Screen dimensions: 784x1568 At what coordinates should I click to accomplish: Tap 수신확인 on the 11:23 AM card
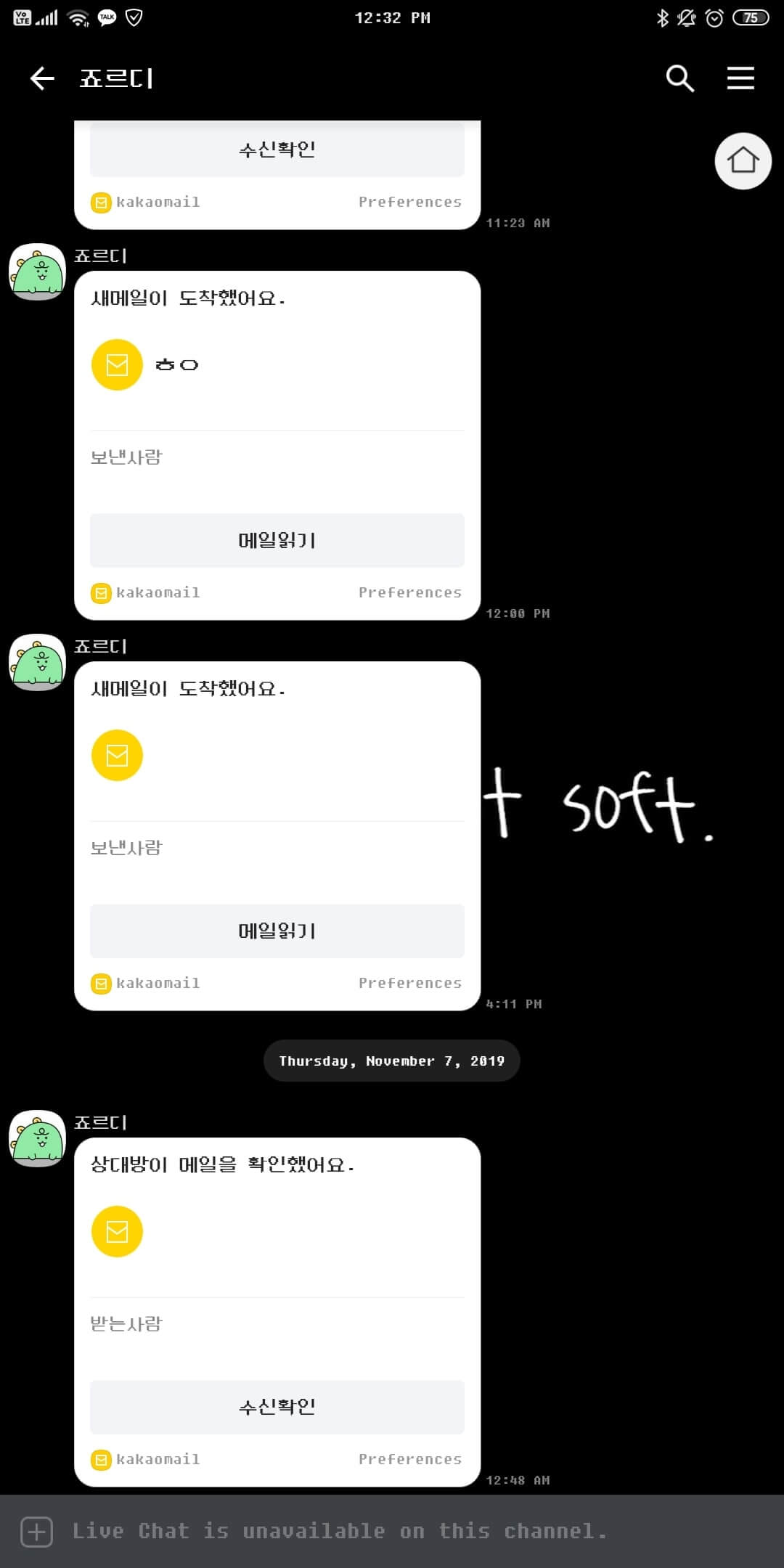pyautogui.click(x=277, y=150)
